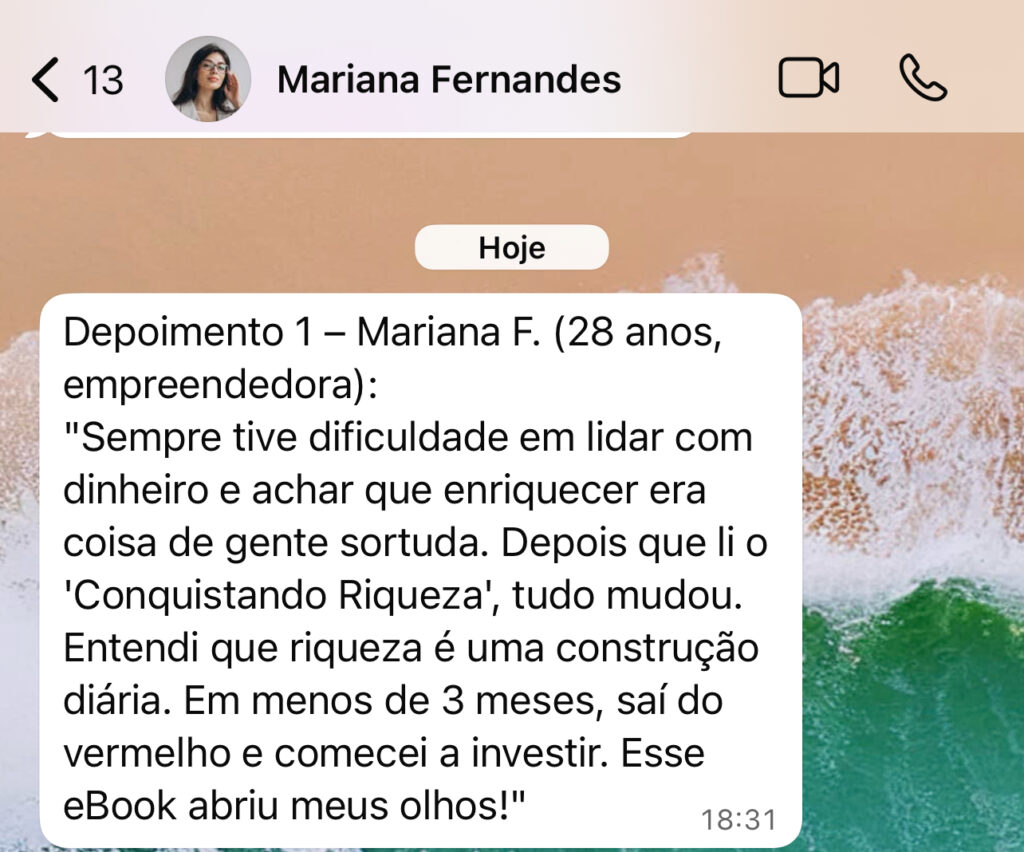Start a video call with Mariana
The image size is (1024, 852).
click(808, 78)
